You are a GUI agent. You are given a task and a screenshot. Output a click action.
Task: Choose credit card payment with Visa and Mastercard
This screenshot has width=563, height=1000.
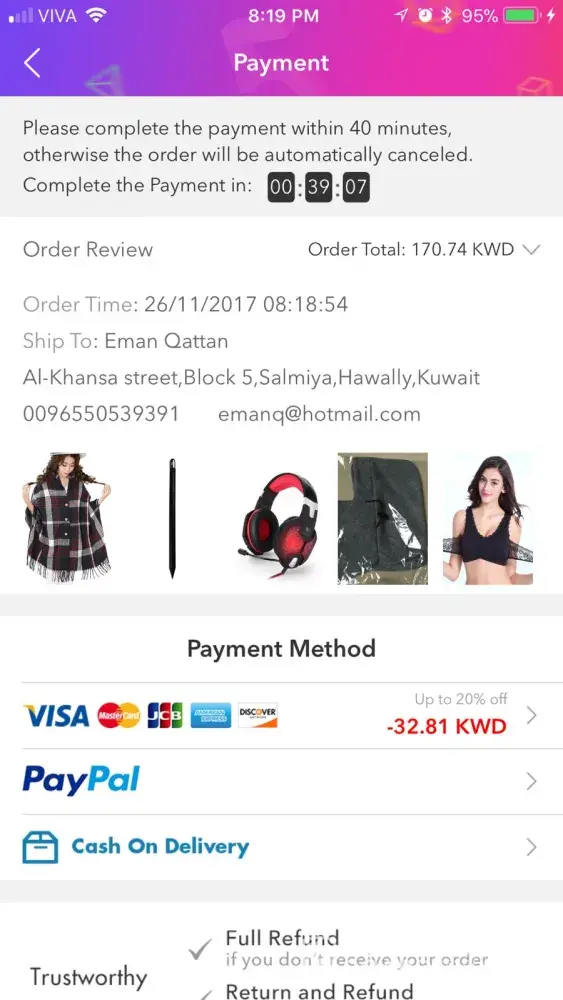(x=281, y=716)
